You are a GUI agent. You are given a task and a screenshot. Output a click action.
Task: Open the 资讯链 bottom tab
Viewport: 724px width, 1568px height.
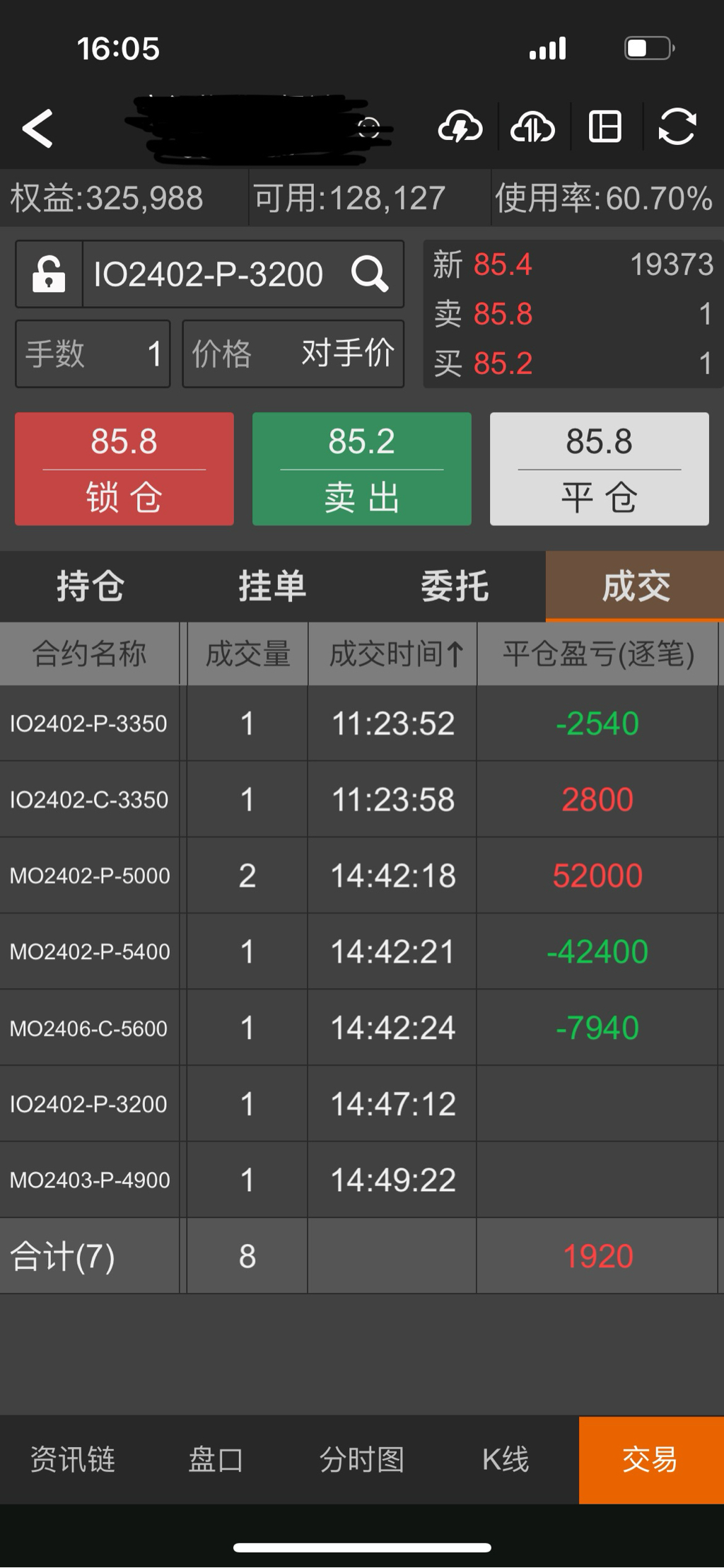pyautogui.click(x=72, y=1460)
